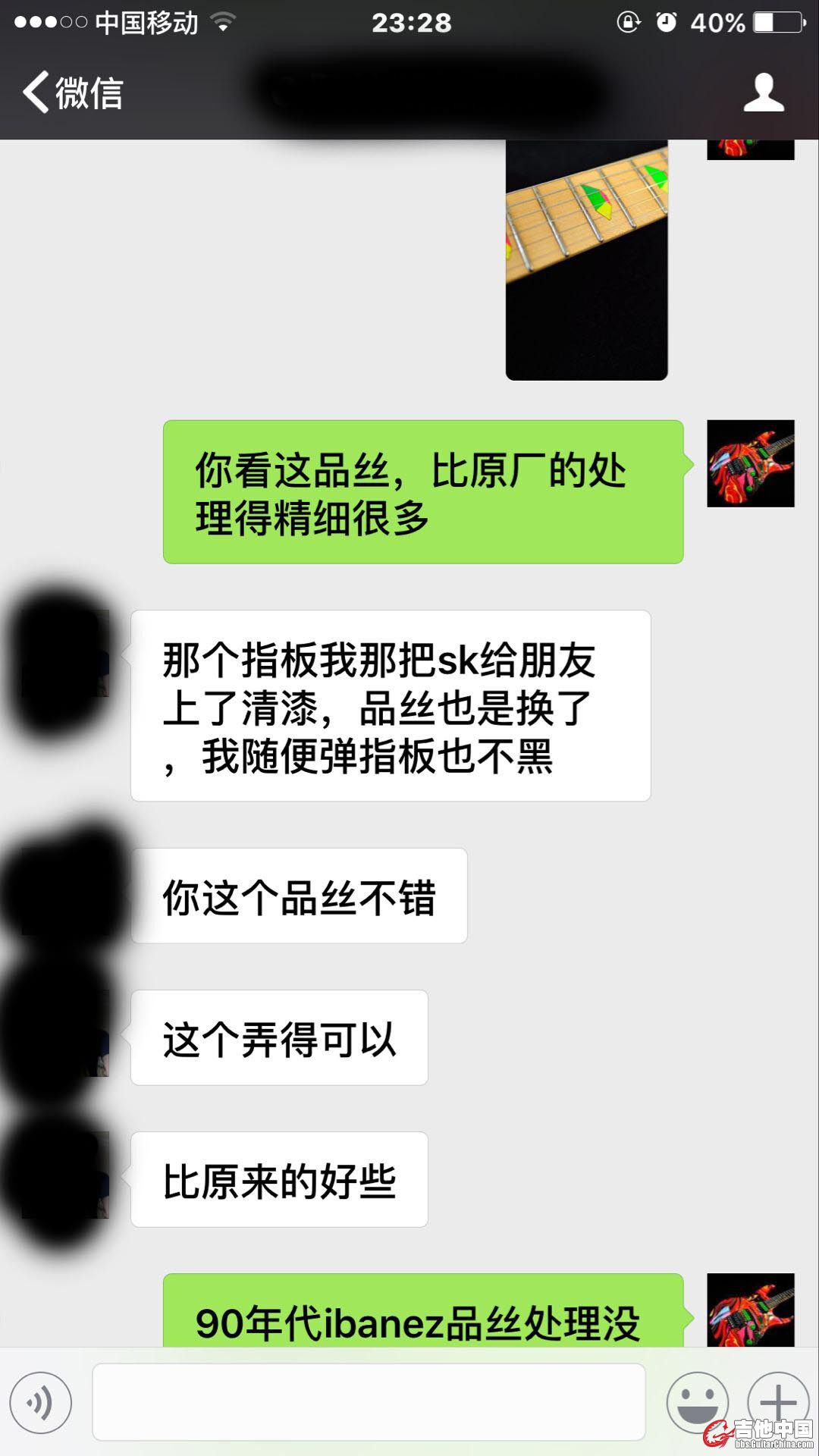Switch to voice message input
This screenshot has width=819, height=1456.
pyautogui.click(x=41, y=1402)
